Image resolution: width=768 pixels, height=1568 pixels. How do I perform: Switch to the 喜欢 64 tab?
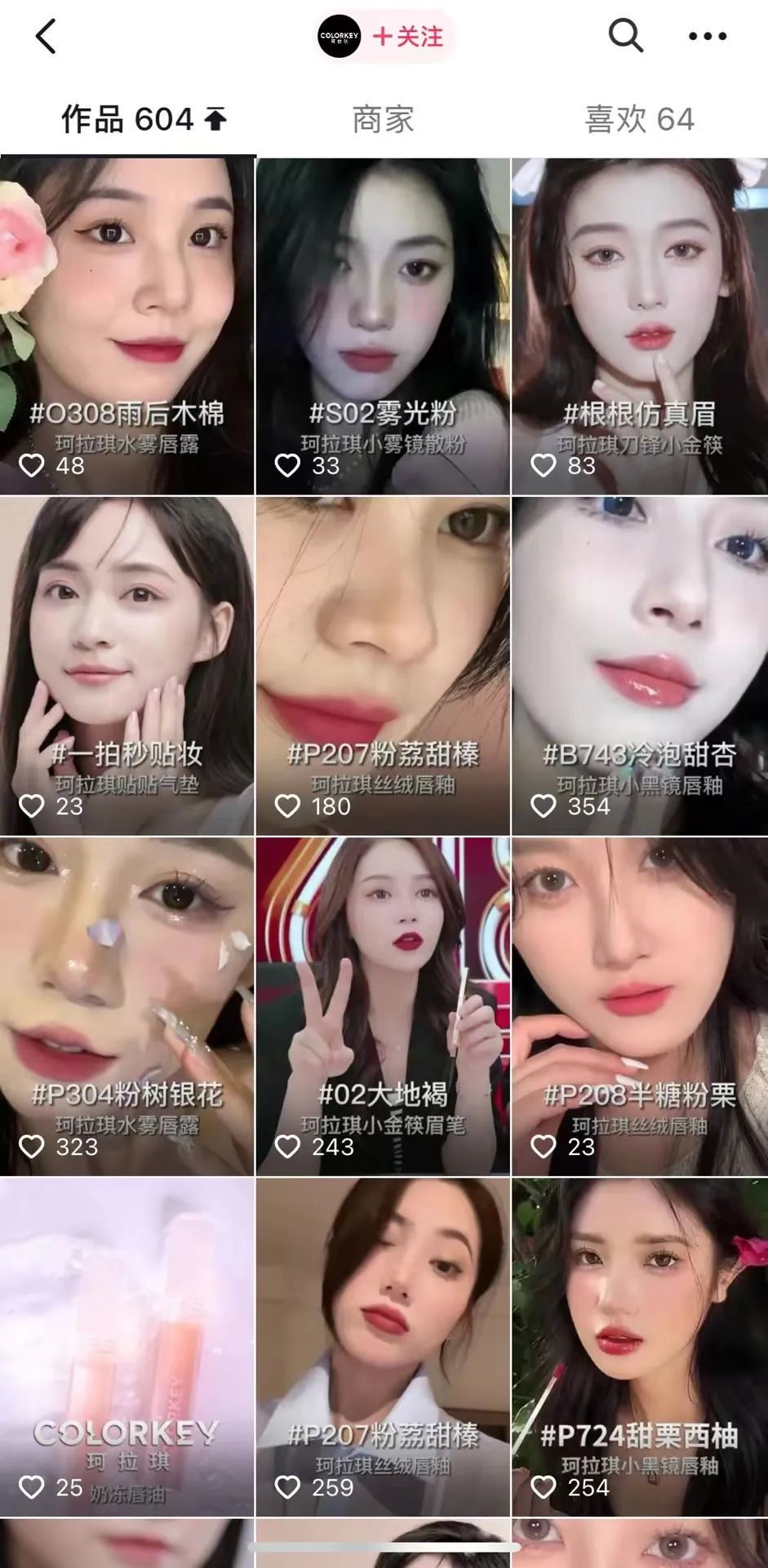tap(639, 120)
